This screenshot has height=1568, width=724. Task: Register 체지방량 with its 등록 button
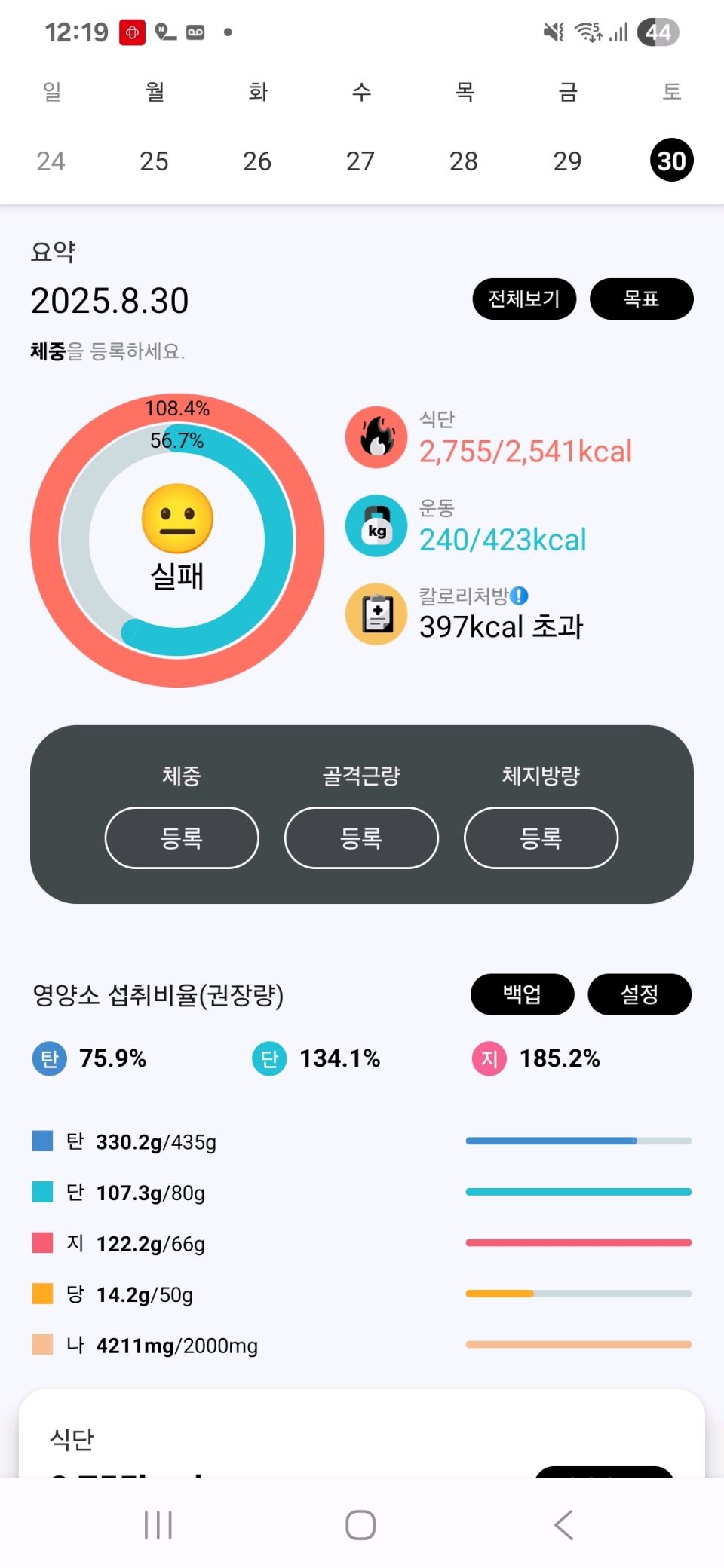541,838
